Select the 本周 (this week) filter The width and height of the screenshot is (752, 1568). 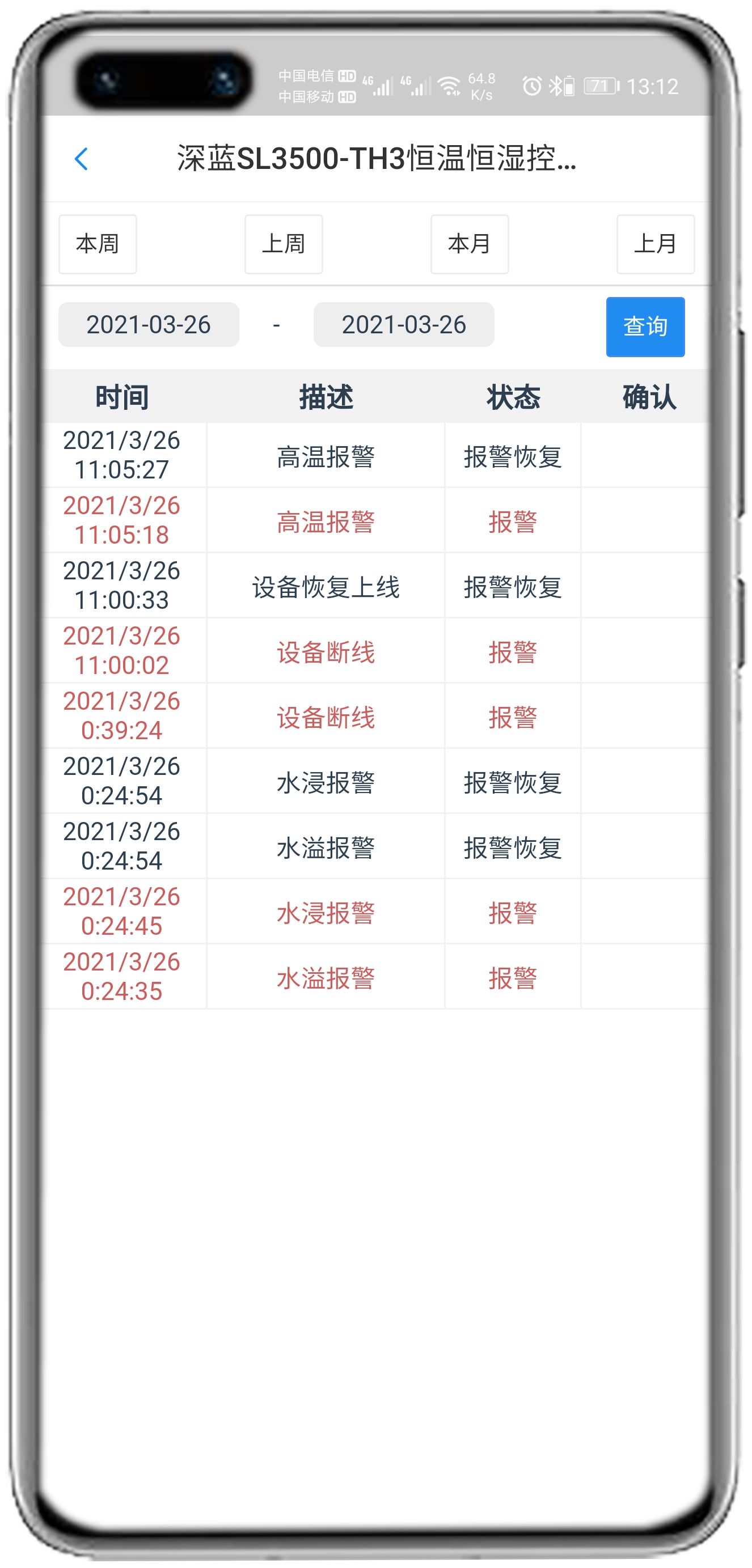pos(97,244)
